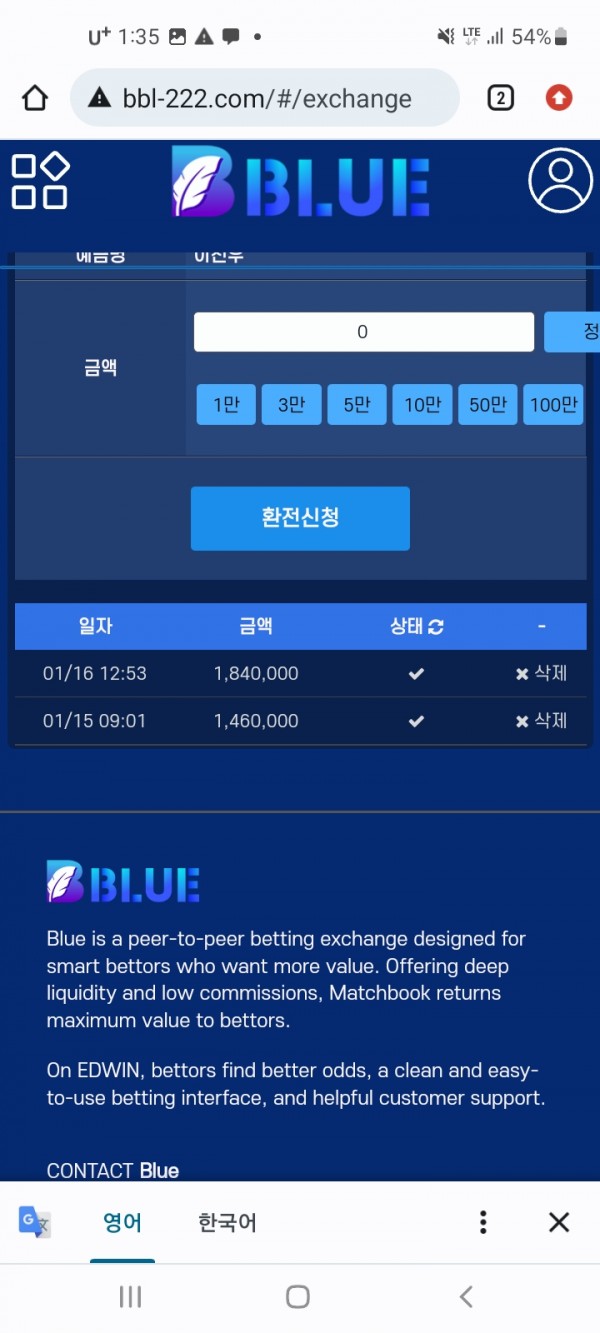The image size is (600, 1333).
Task: Close the translate bar
Action: pyautogui.click(x=559, y=1222)
